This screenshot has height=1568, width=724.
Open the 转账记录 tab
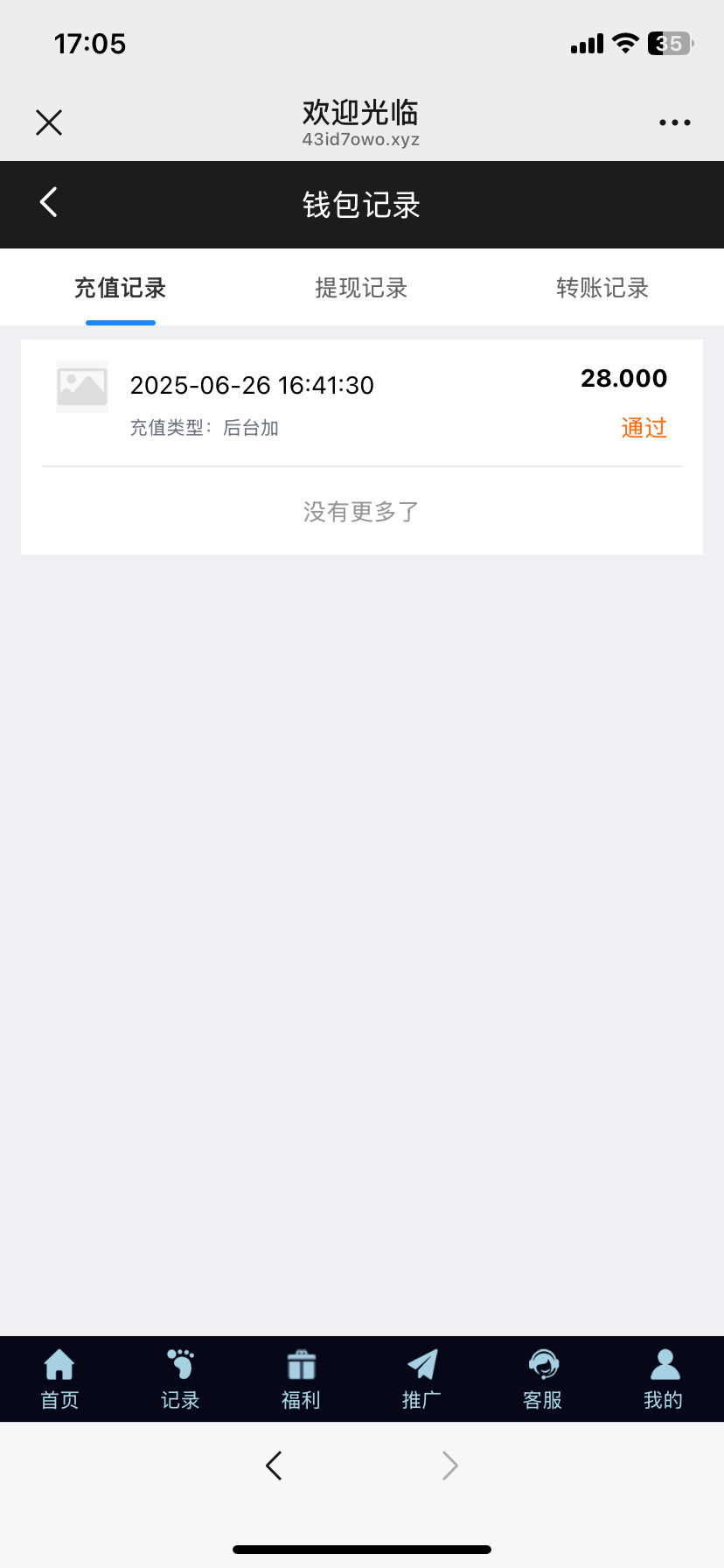602,288
